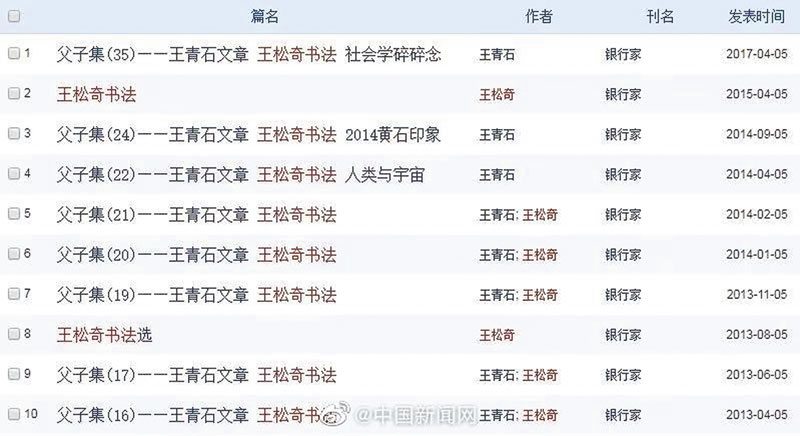Screen dimensions: 800x436
Task: Tick the checkbox beside result 5
Action: tap(14, 213)
